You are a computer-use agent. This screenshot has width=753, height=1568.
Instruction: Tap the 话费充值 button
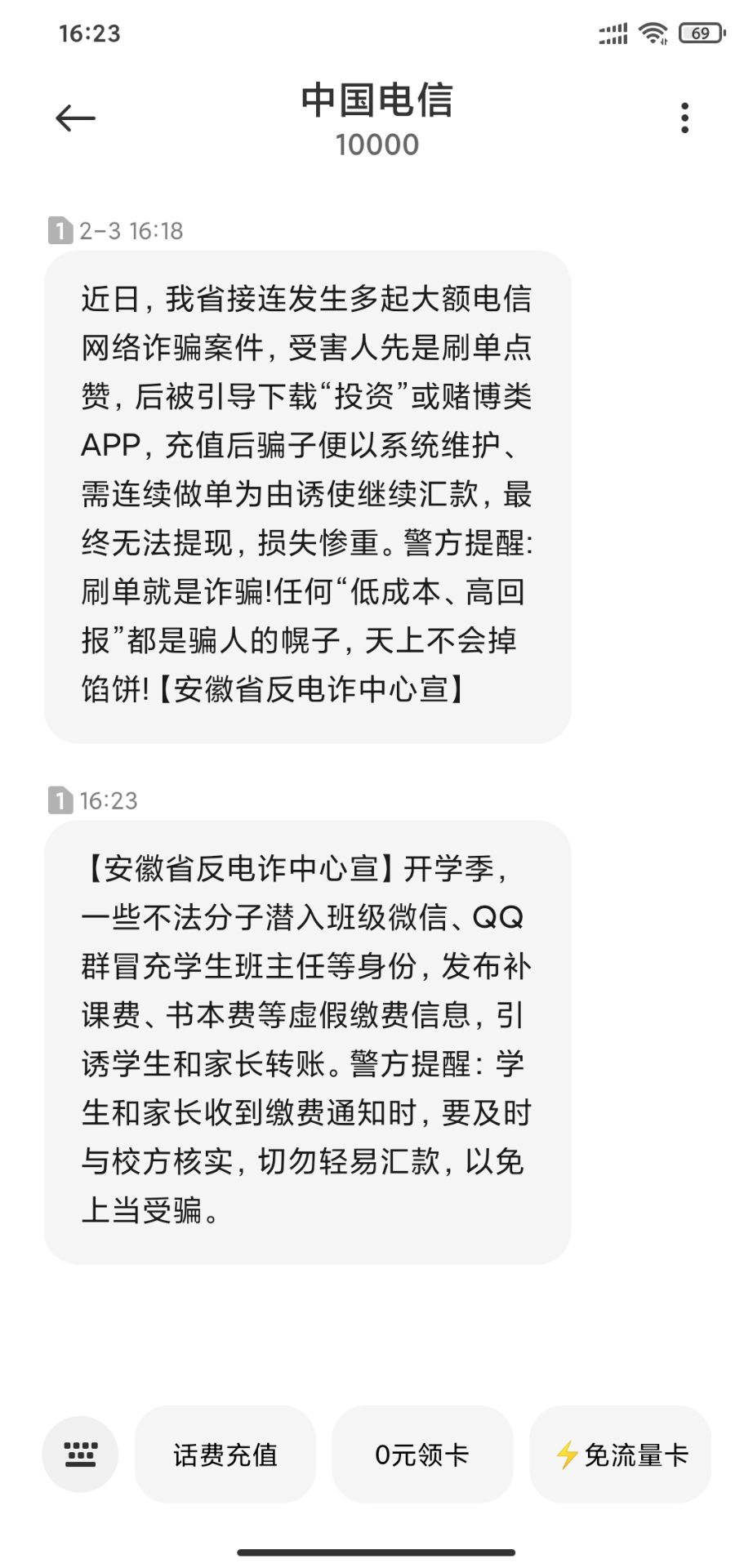click(x=225, y=1454)
